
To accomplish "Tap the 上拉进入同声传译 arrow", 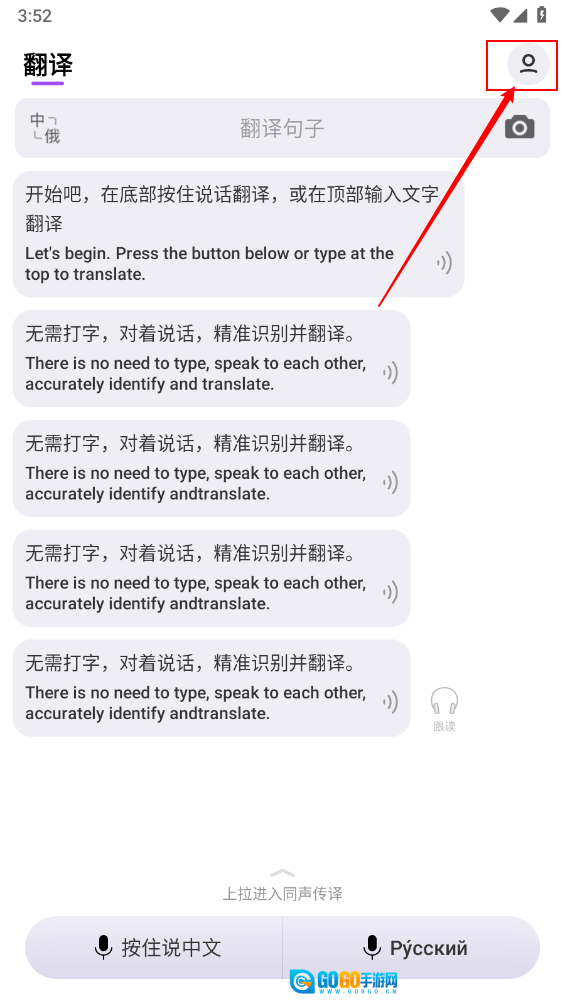I will coord(282,873).
